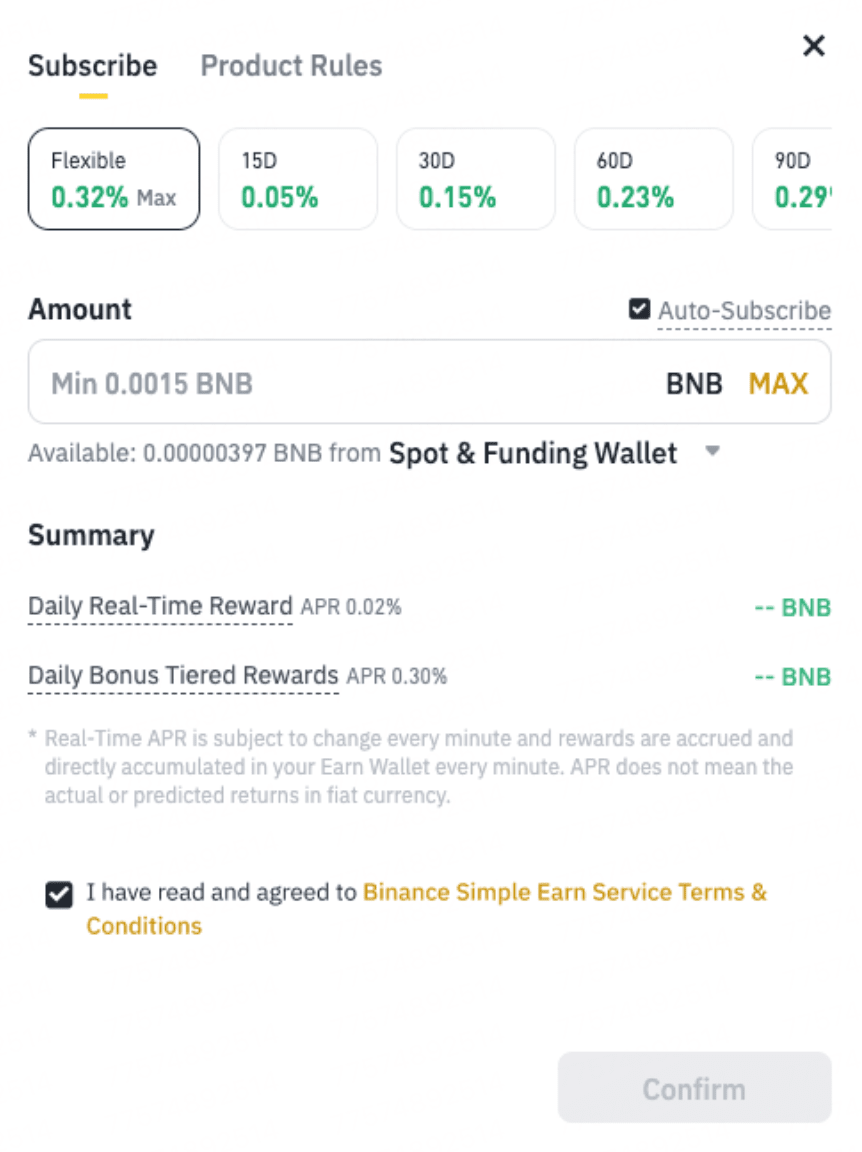Choose the 60D duration at 0.23%
Image resolution: width=862 pixels, height=1152 pixels.
[x=654, y=179]
